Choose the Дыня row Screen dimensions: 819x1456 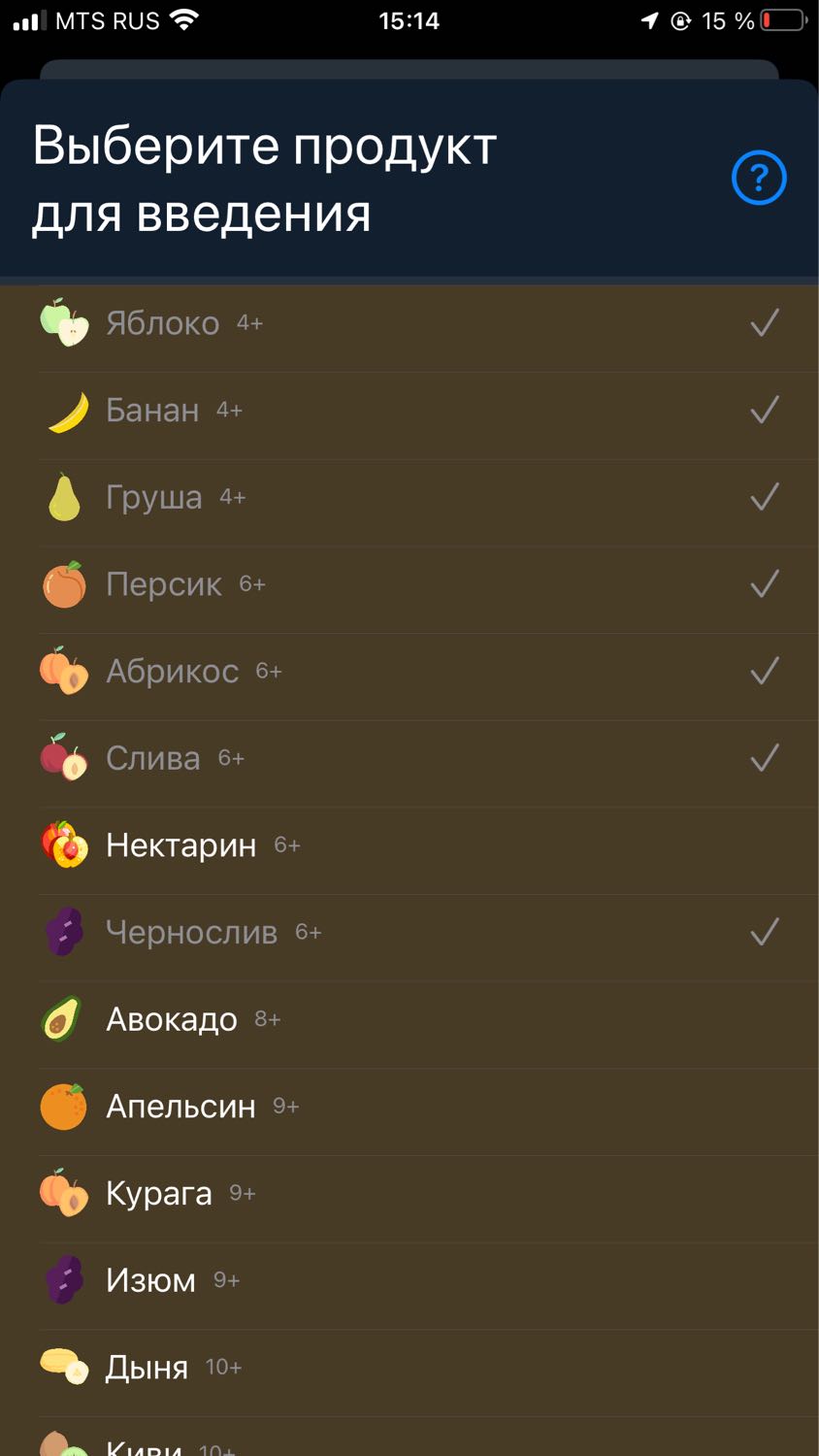click(x=409, y=1368)
